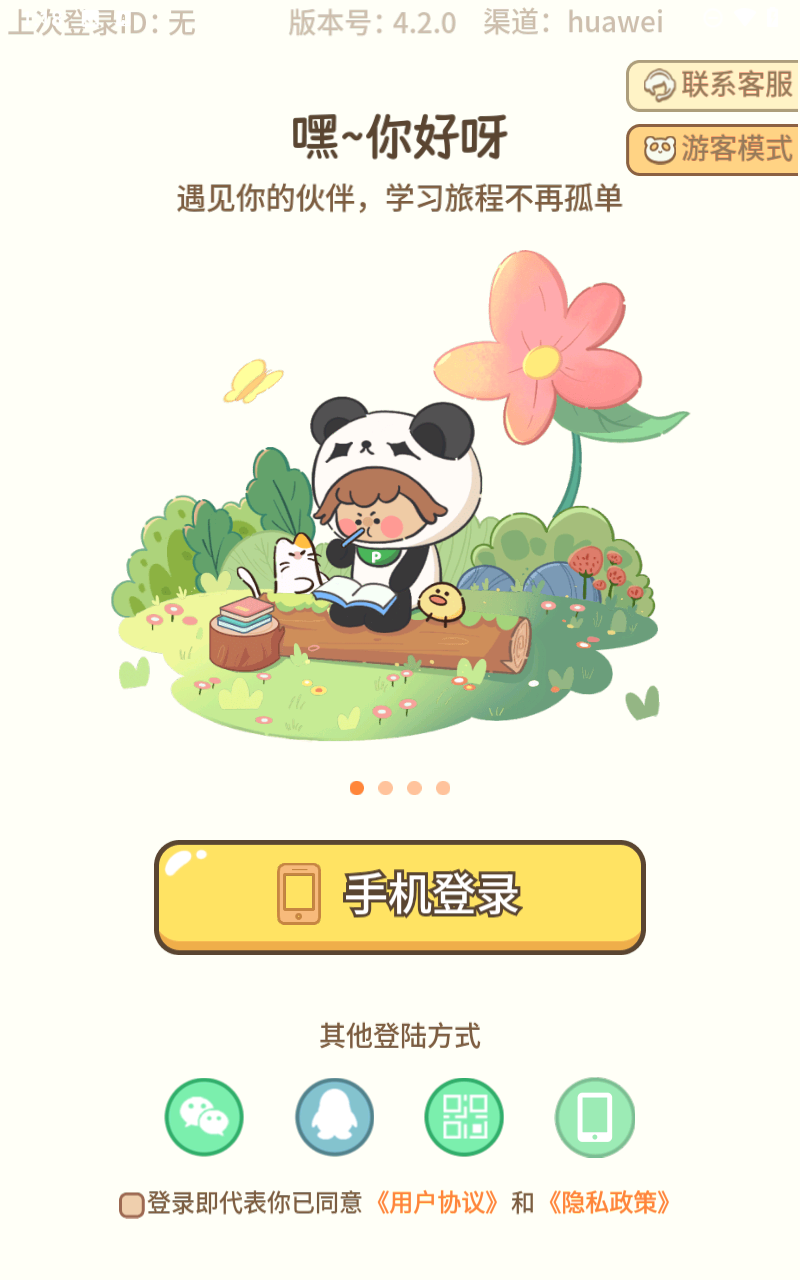Open the 《用户协议》 link
Screen dimensions: 800x1280
(437, 1202)
